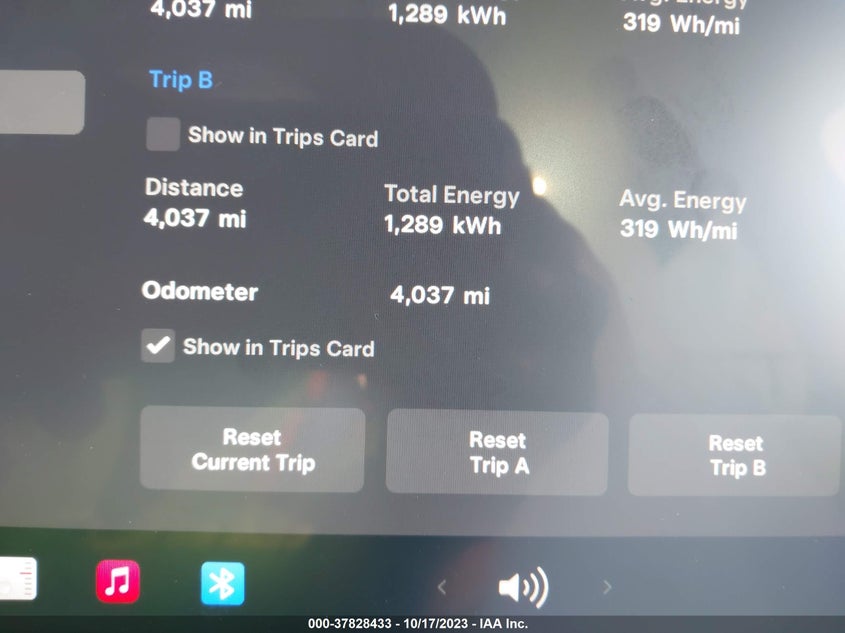Tap the volume speaker icon
Viewport: 845px width, 633px height.
point(522,587)
